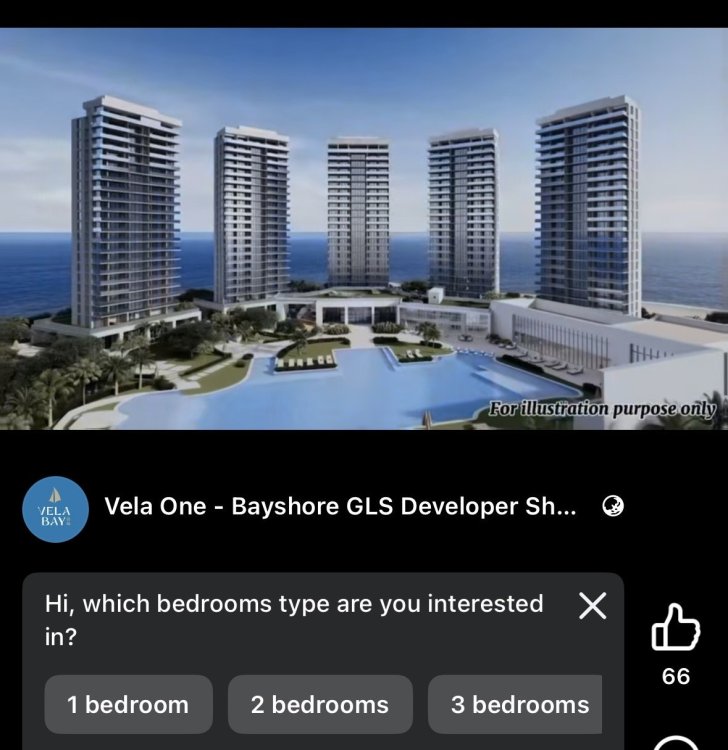728x750 pixels.
Task: Like this Vela One video
Action: (x=675, y=627)
